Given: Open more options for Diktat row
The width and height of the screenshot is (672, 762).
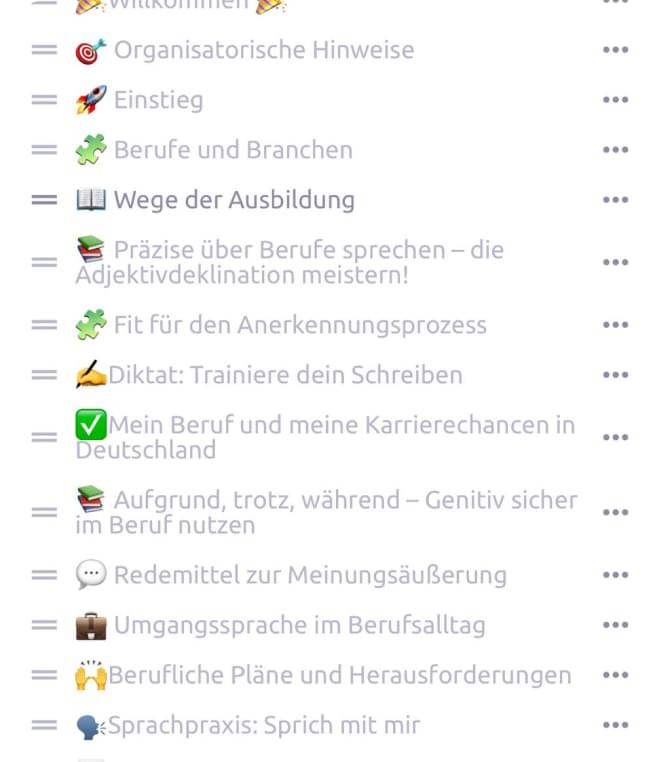Looking at the screenshot, I should (x=615, y=375).
